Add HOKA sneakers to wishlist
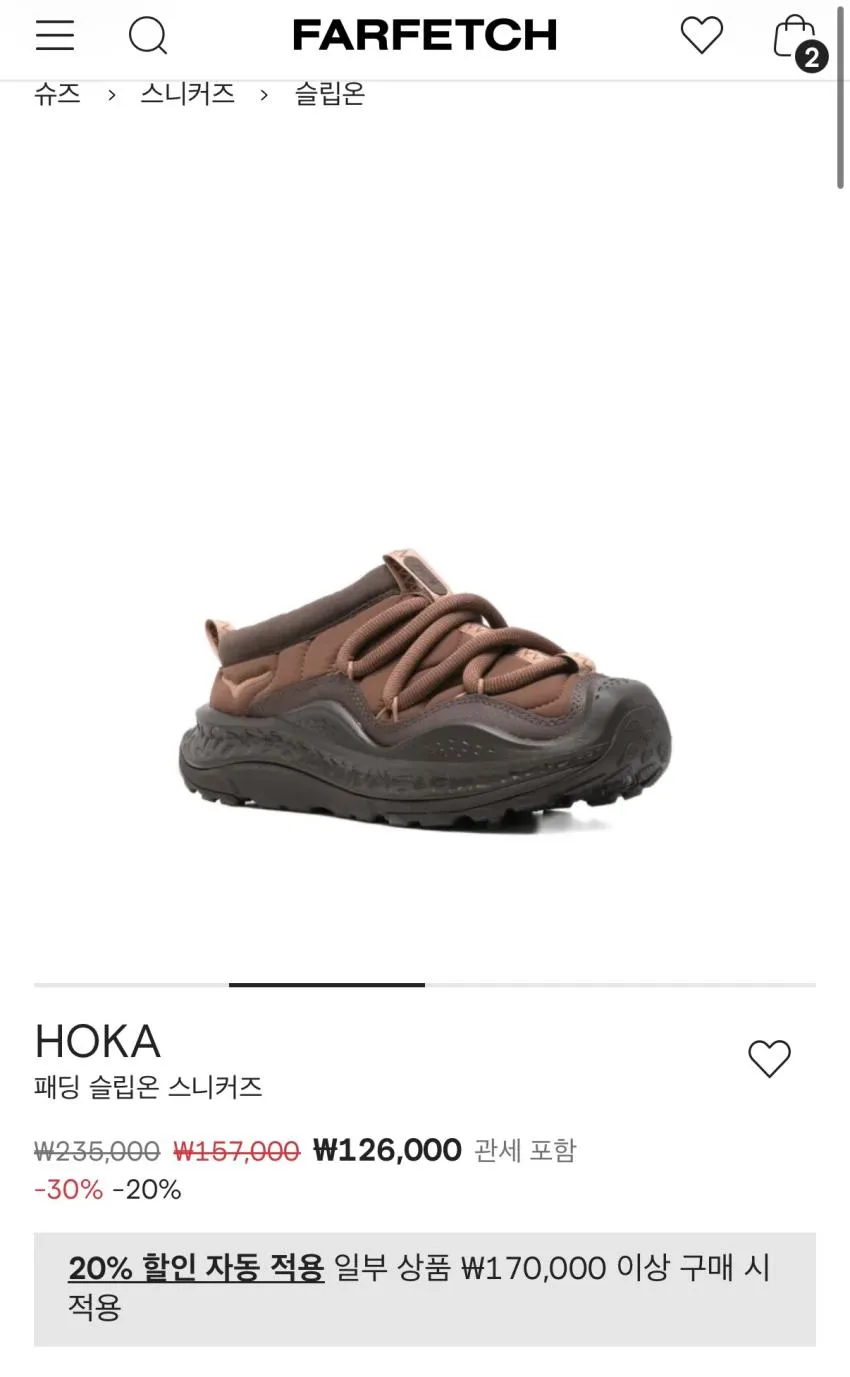Image resolution: width=850 pixels, height=1377 pixels. tap(769, 1058)
